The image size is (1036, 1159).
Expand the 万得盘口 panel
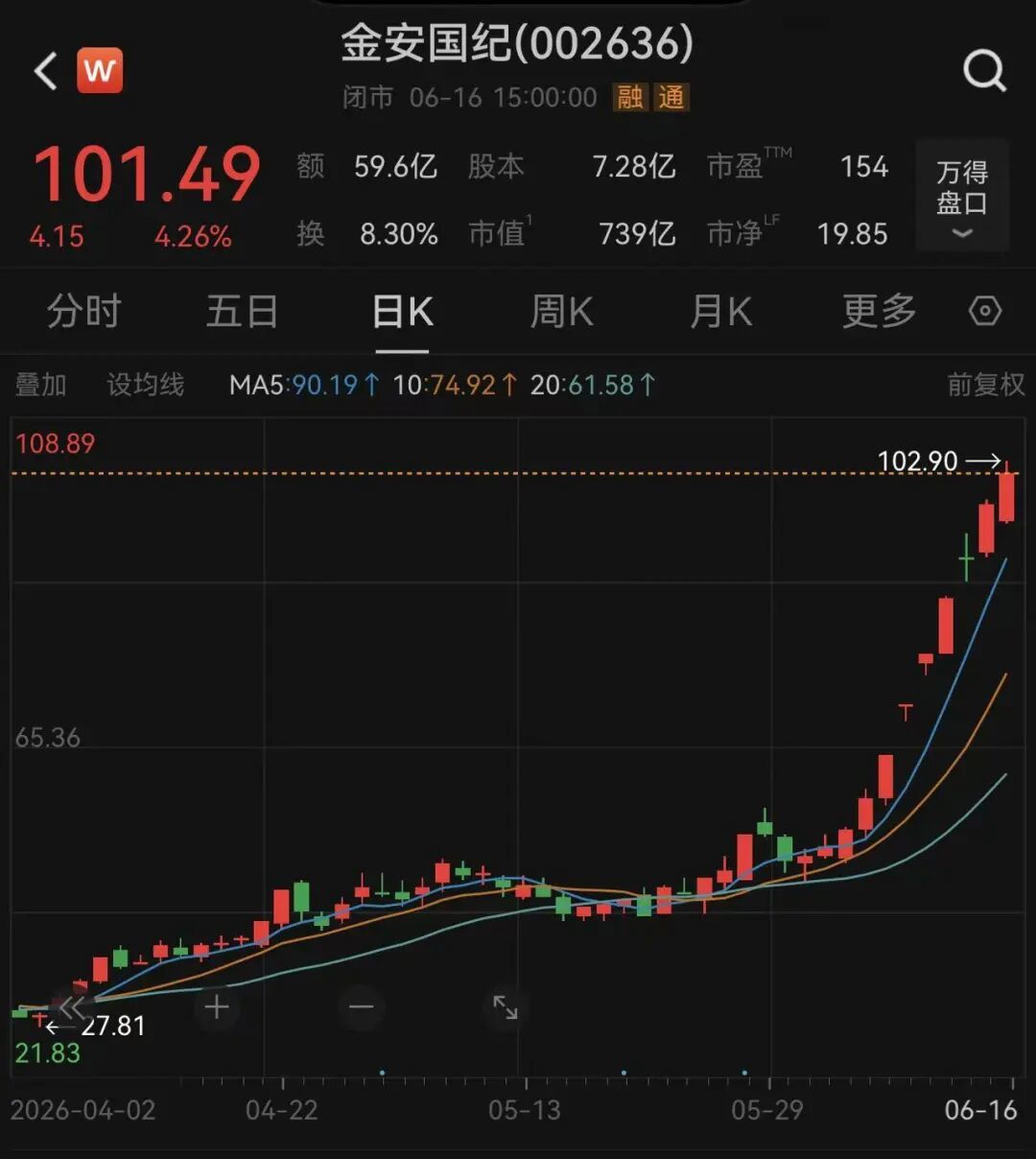click(x=962, y=196)
